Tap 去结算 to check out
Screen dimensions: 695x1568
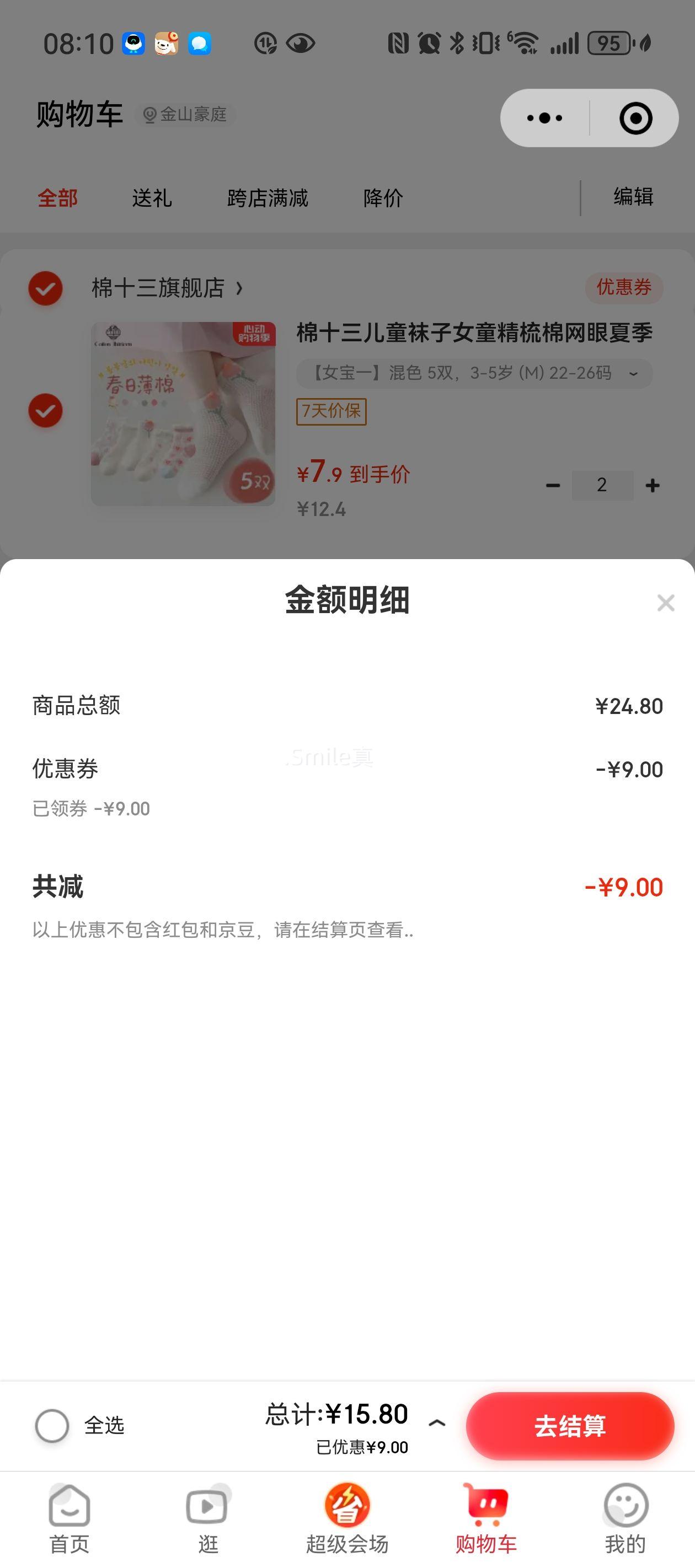570,1426
